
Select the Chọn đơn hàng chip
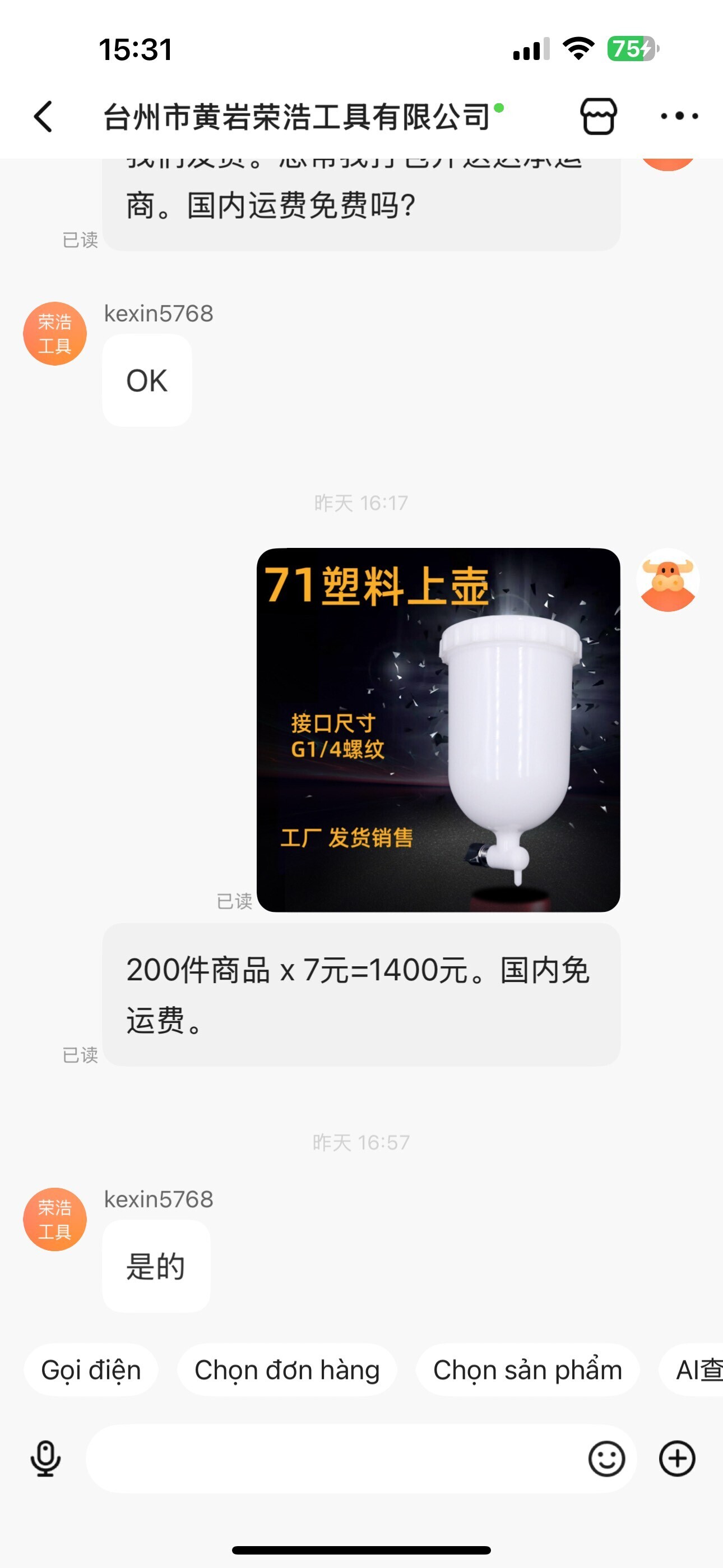click(286, 1370)
